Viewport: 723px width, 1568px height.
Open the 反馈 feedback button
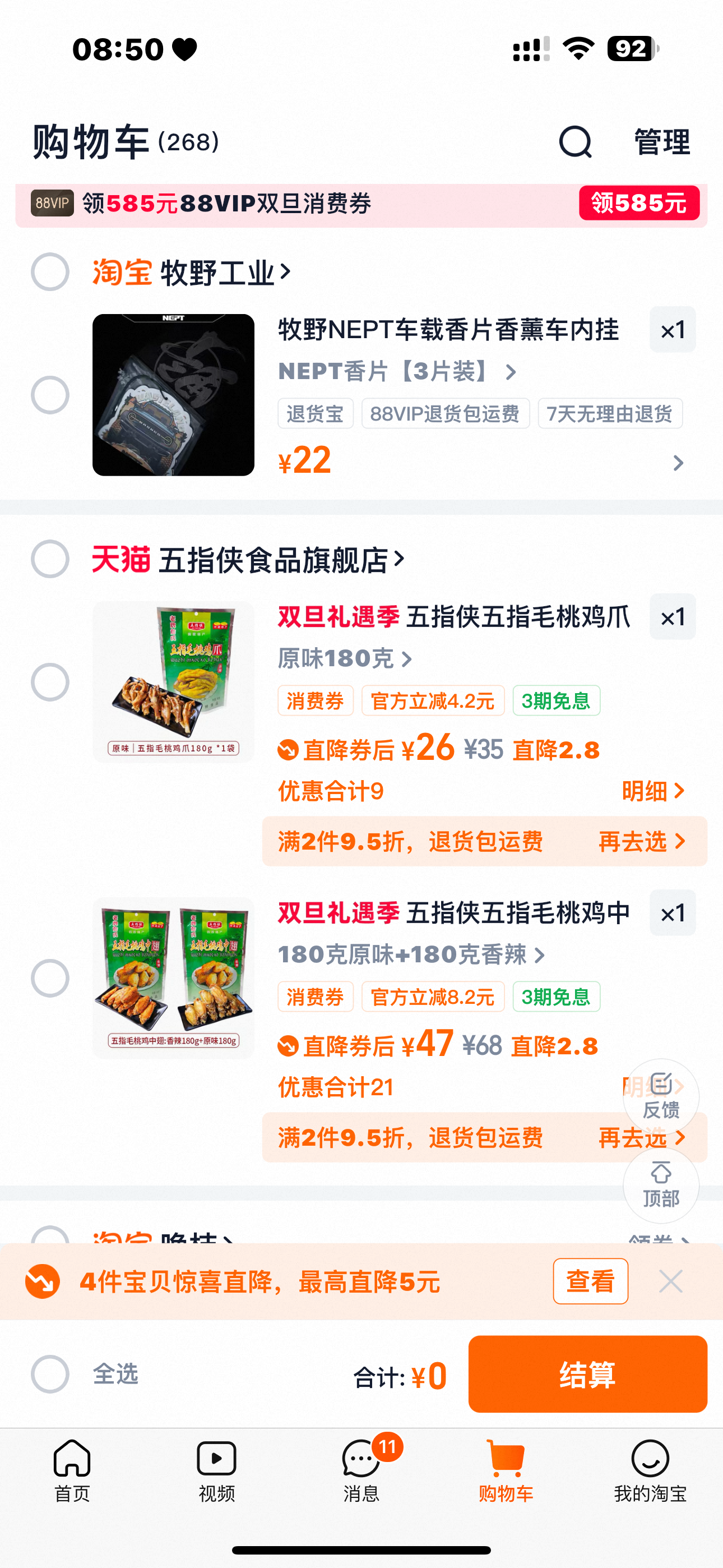coord(661,1097)
